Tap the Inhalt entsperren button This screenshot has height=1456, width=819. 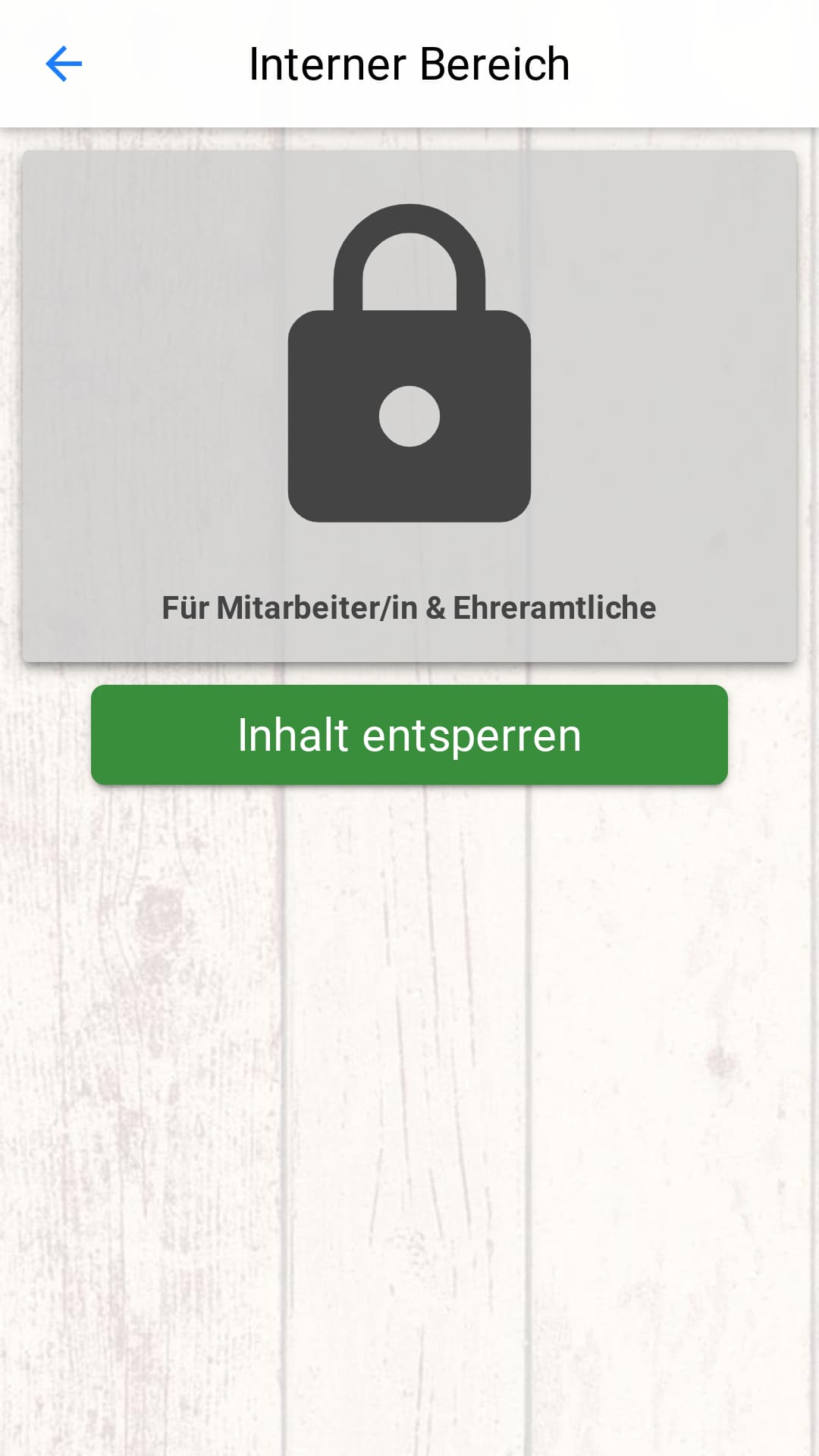(x=409, y=735)
